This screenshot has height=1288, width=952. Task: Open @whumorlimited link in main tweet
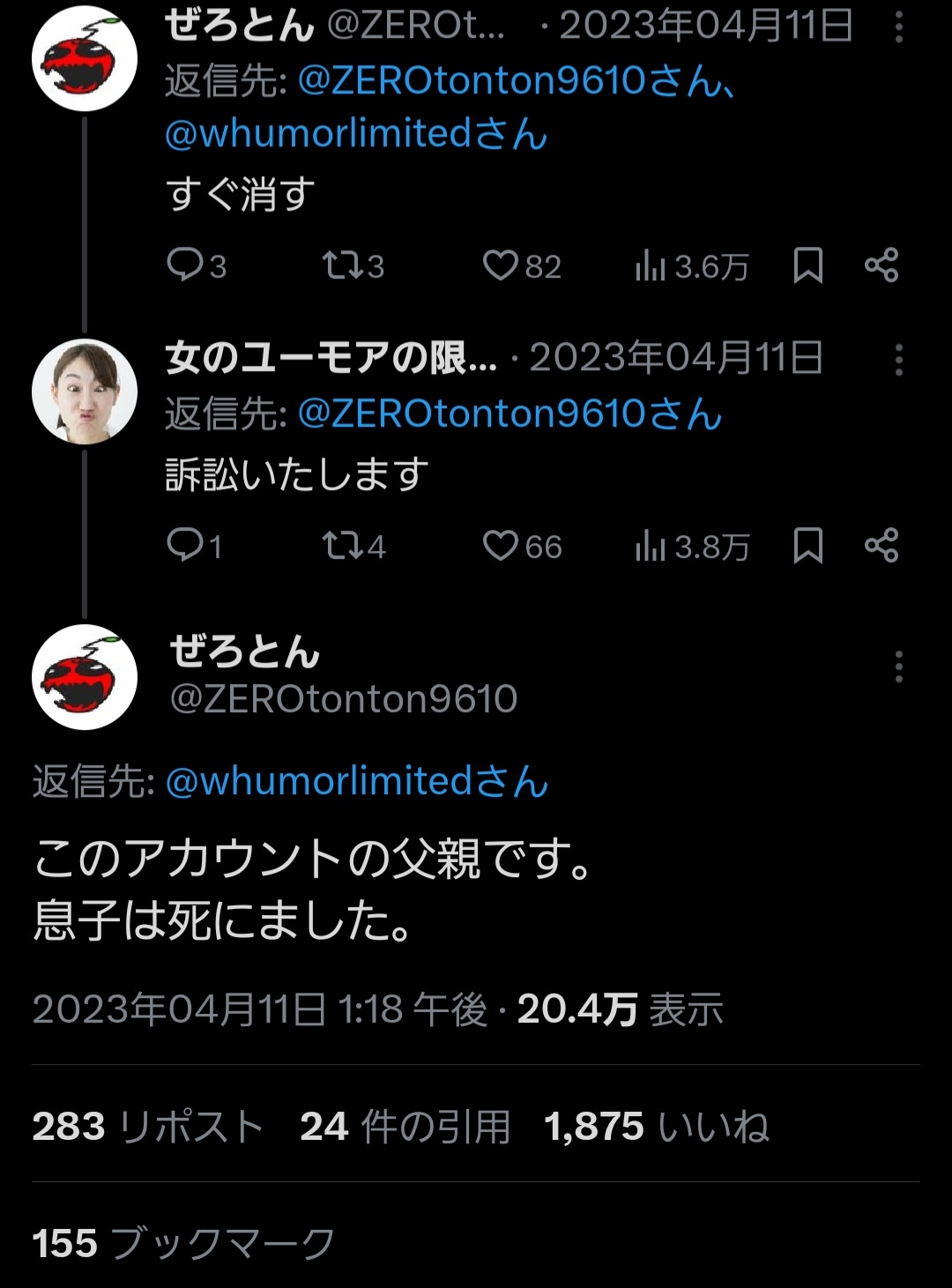point(356,781)
